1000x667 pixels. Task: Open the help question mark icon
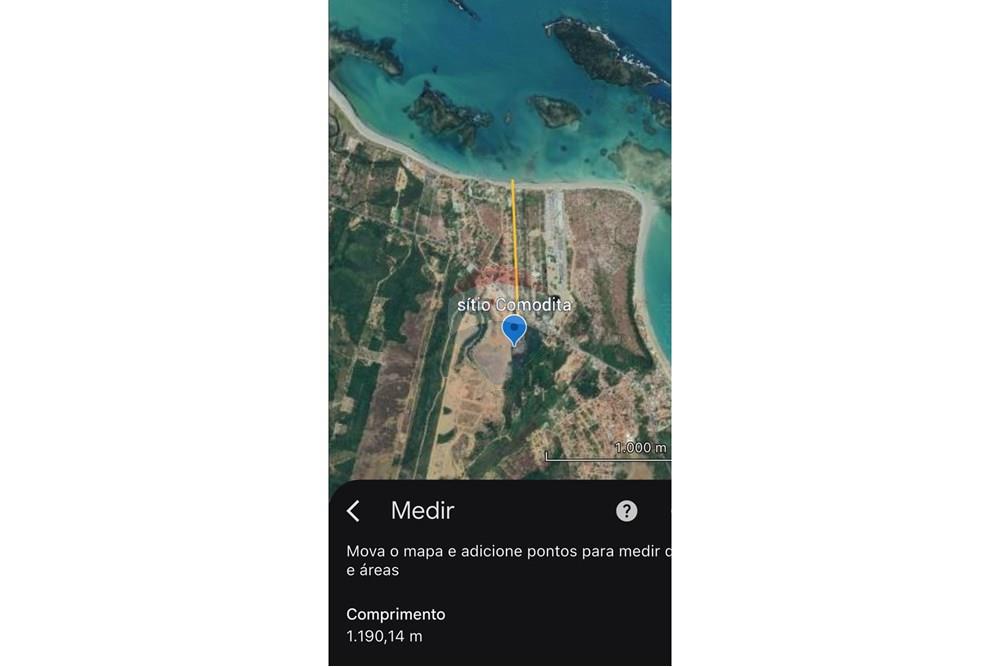pos(626,511)
